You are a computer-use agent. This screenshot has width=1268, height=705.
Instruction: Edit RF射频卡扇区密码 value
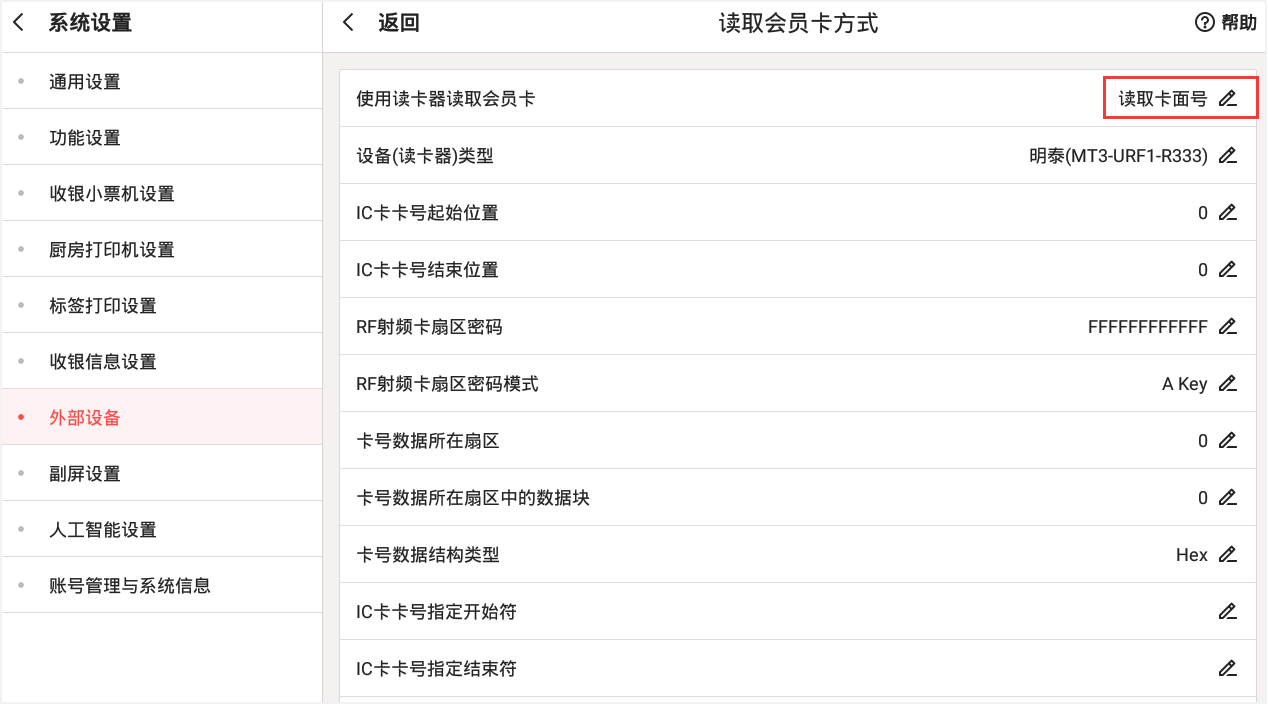click(x=1228, y=327)
